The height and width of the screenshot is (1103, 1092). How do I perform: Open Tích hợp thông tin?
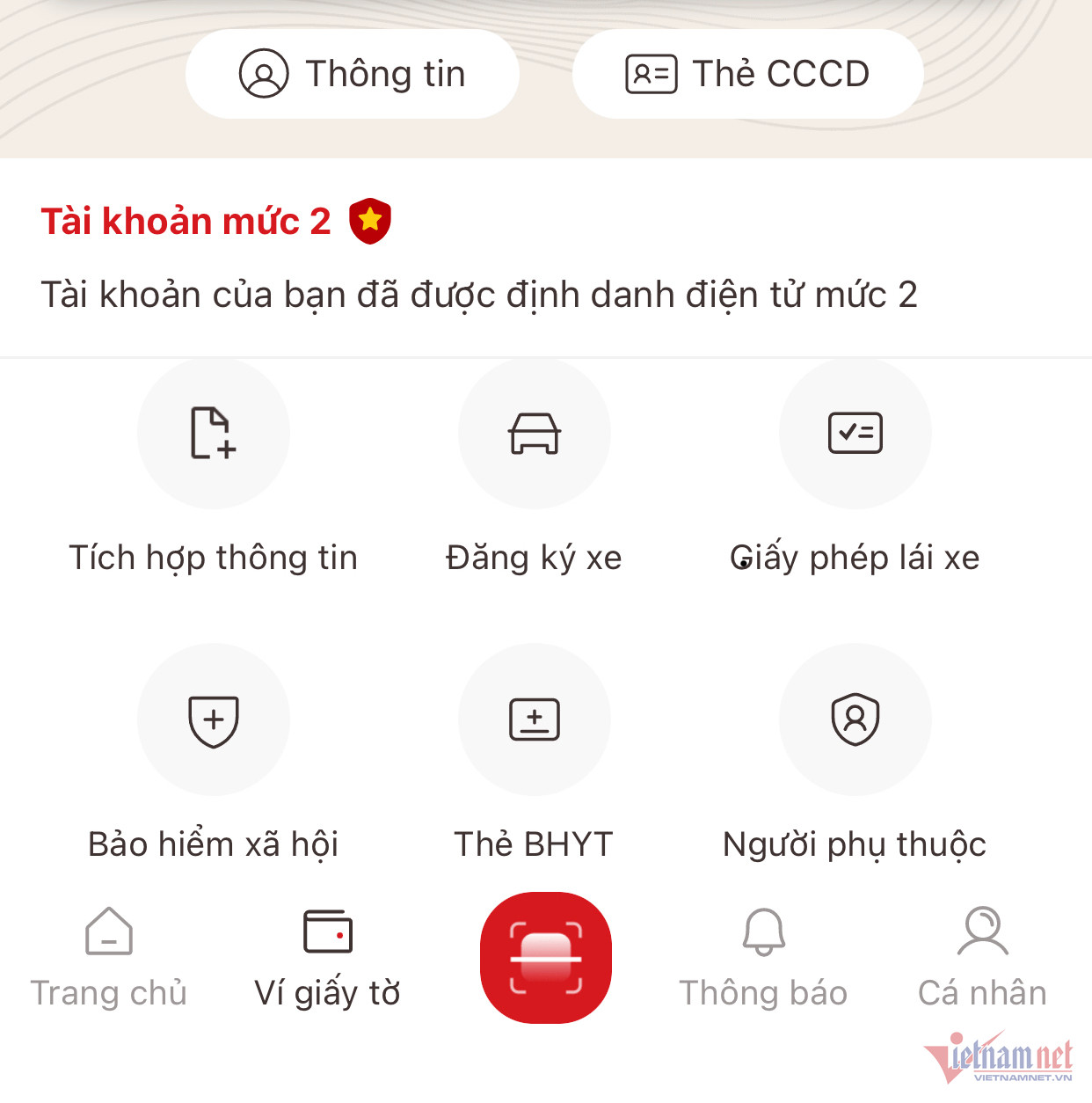(x=214, y=434)
